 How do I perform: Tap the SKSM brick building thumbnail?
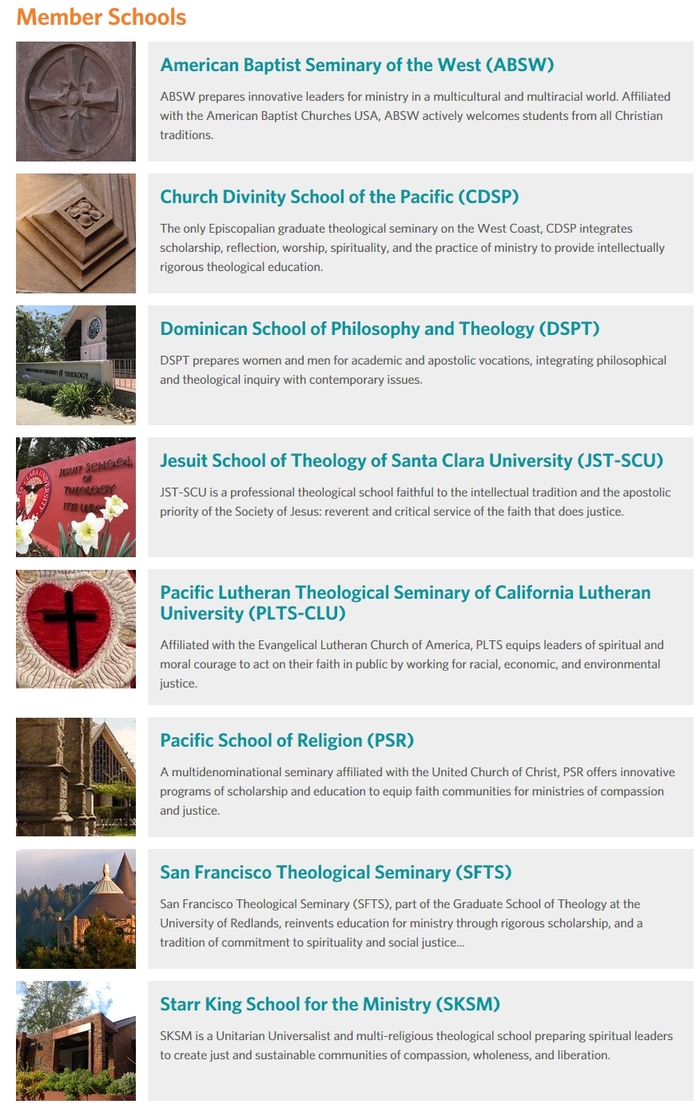pyautogui.click(x=76, y=1041)
